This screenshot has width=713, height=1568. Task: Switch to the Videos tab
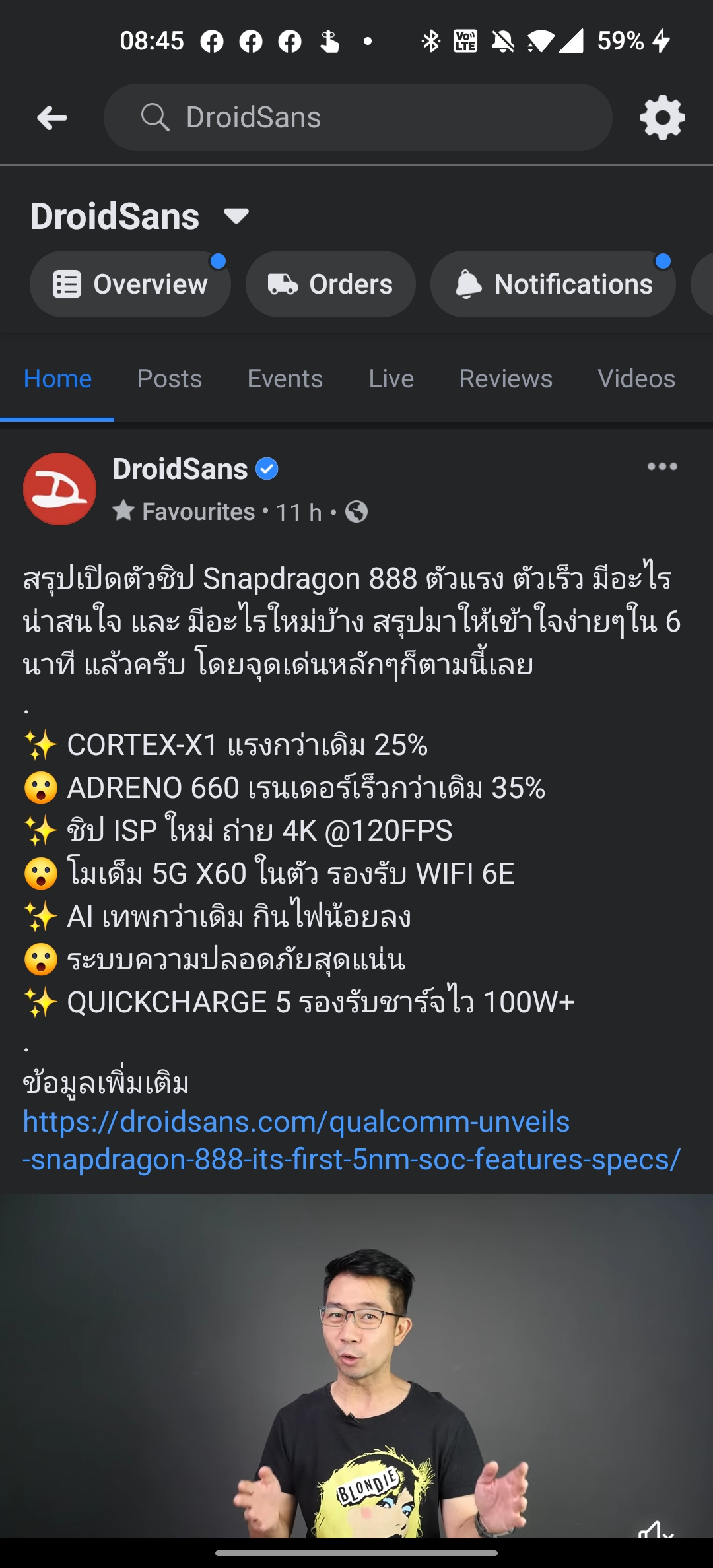[x=636, y=379]
